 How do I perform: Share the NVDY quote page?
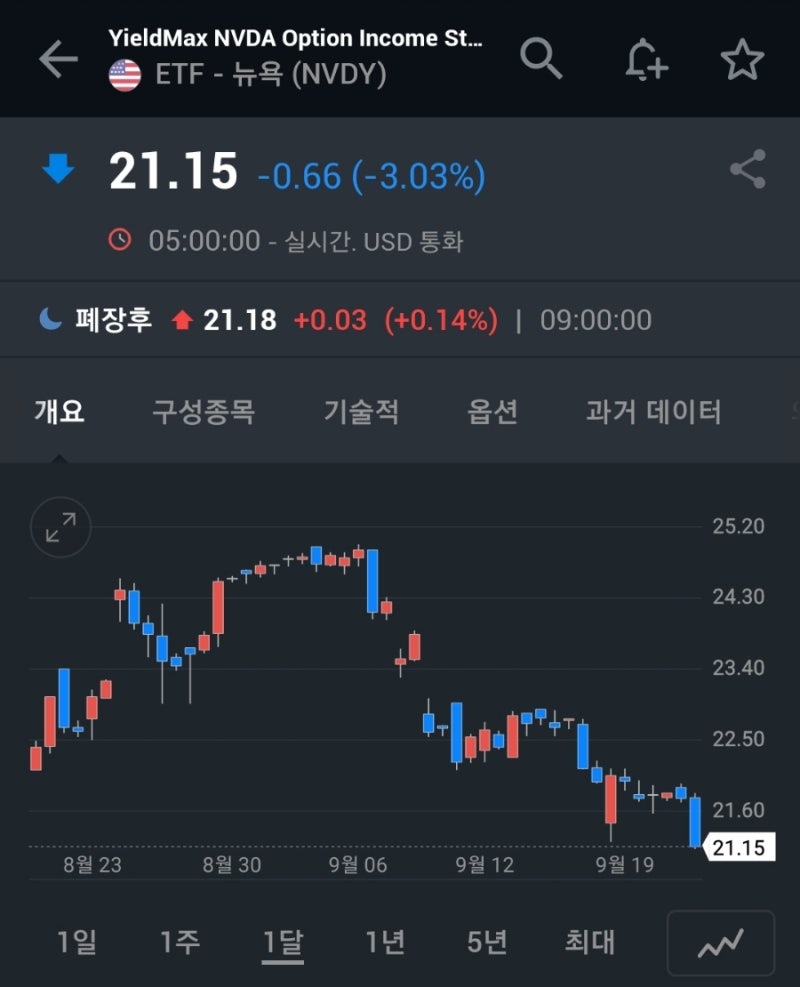pos(745,170)
